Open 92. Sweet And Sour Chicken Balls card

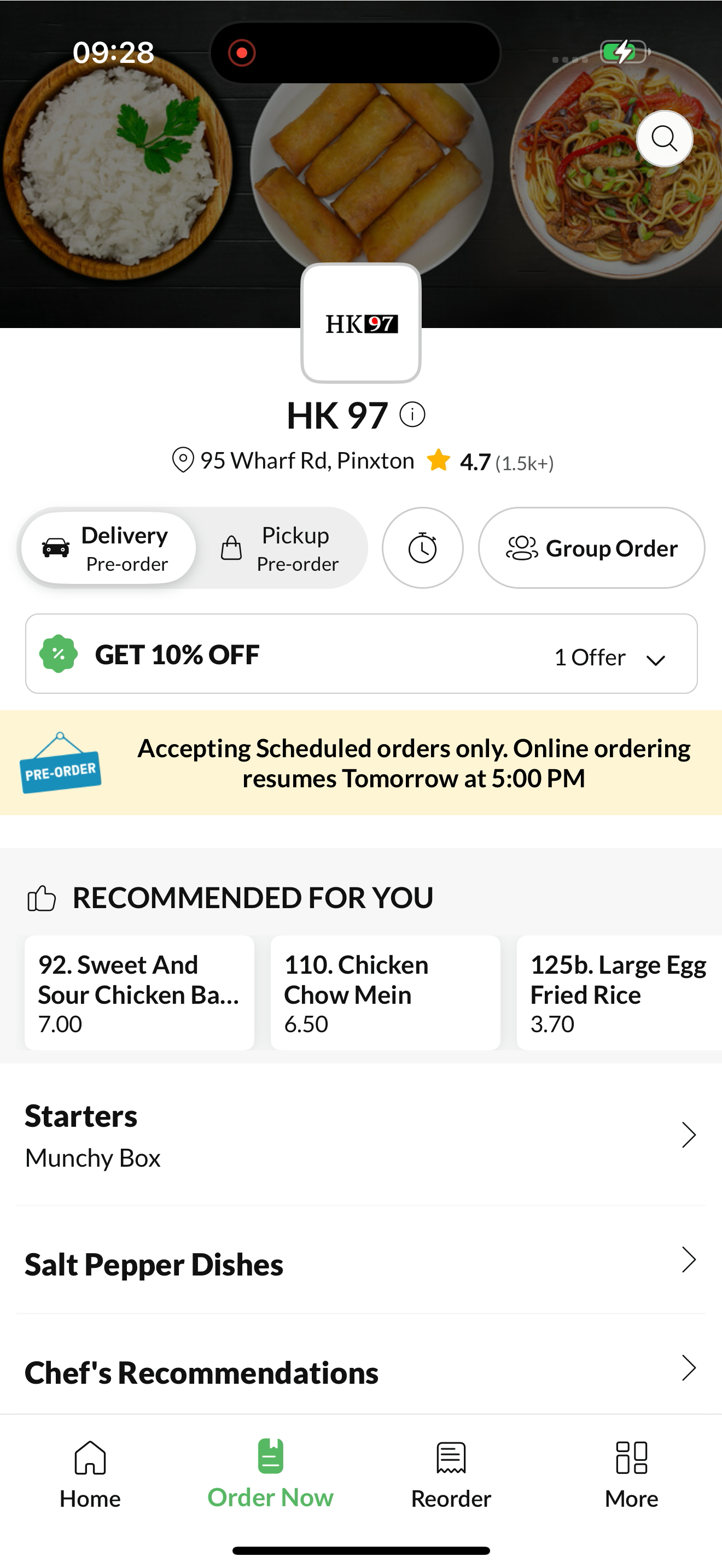(139, 993)
